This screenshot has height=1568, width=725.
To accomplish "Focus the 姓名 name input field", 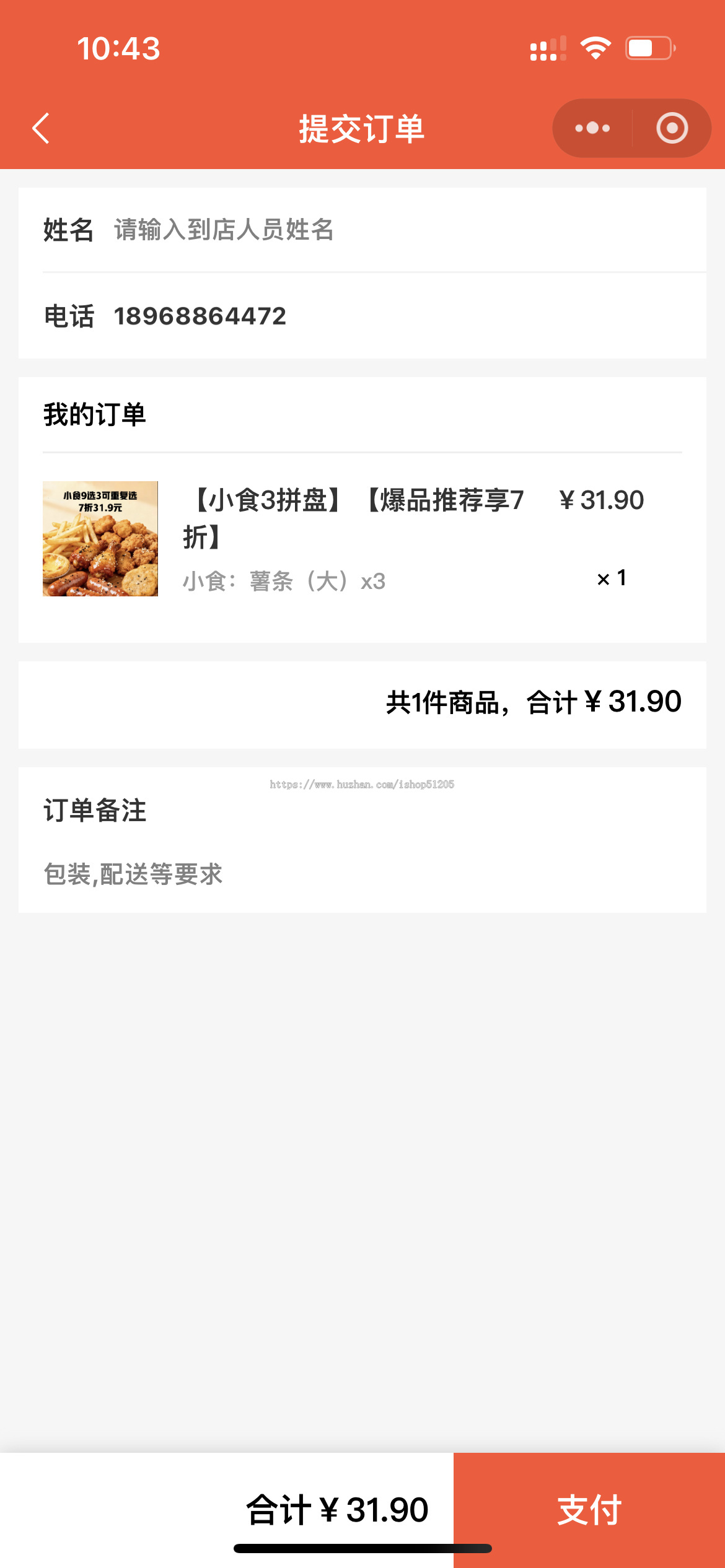I will [x=223, y=230].
